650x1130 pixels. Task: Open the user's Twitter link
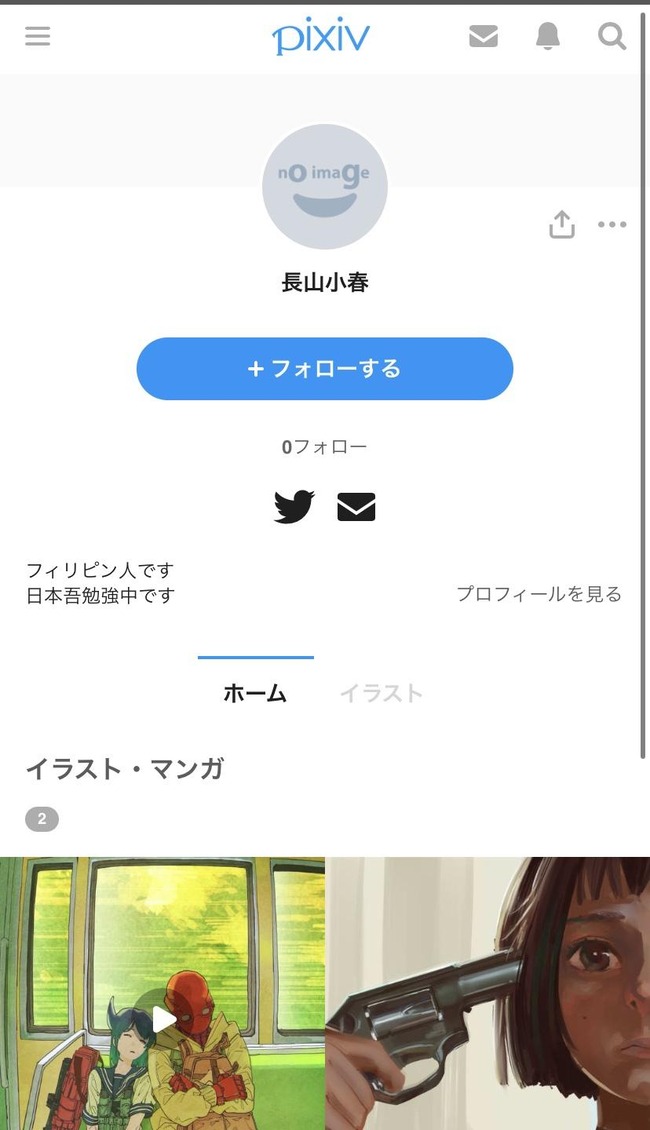coord(294,507)
